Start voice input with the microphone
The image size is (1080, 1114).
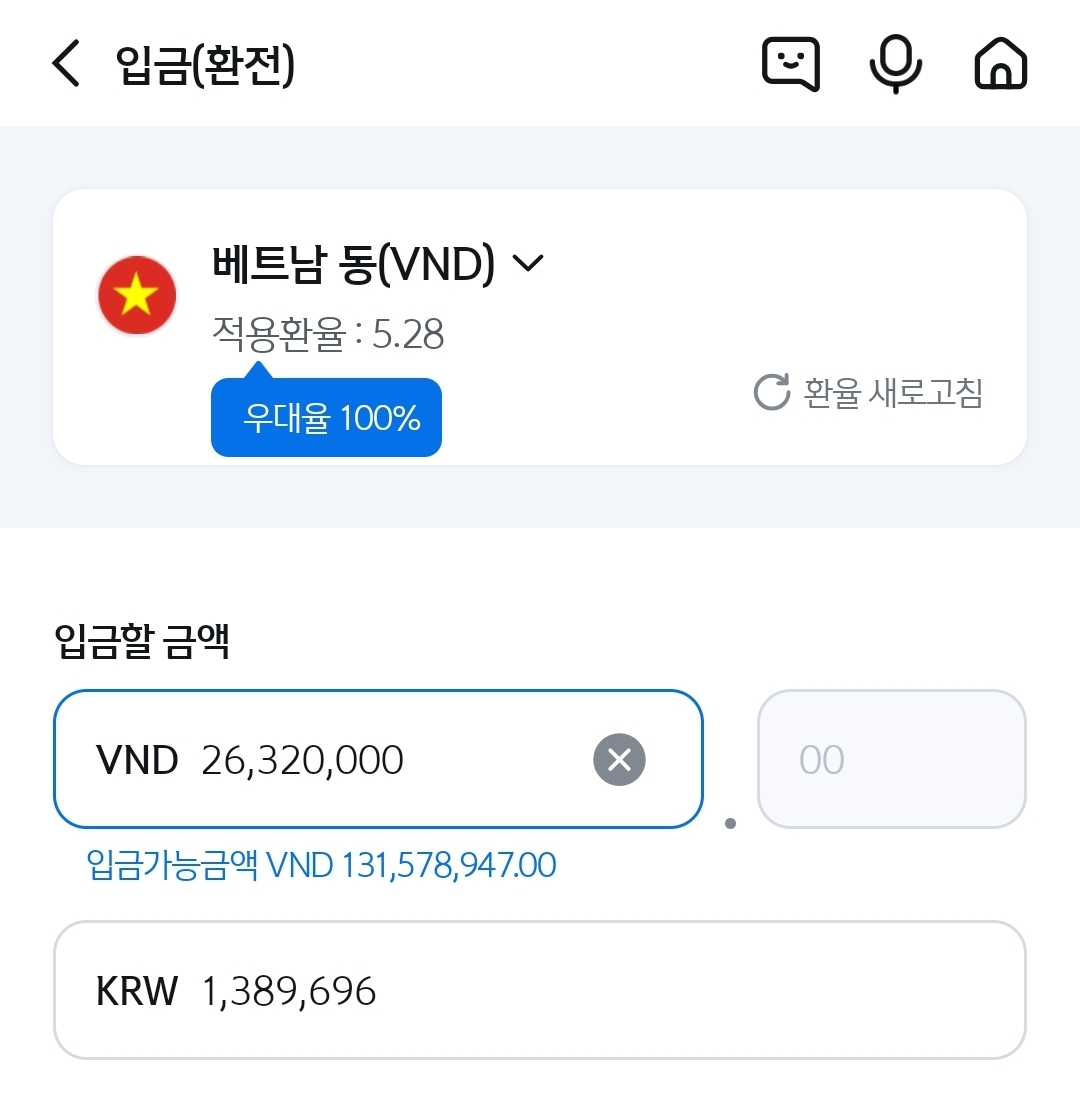(895, 65)
